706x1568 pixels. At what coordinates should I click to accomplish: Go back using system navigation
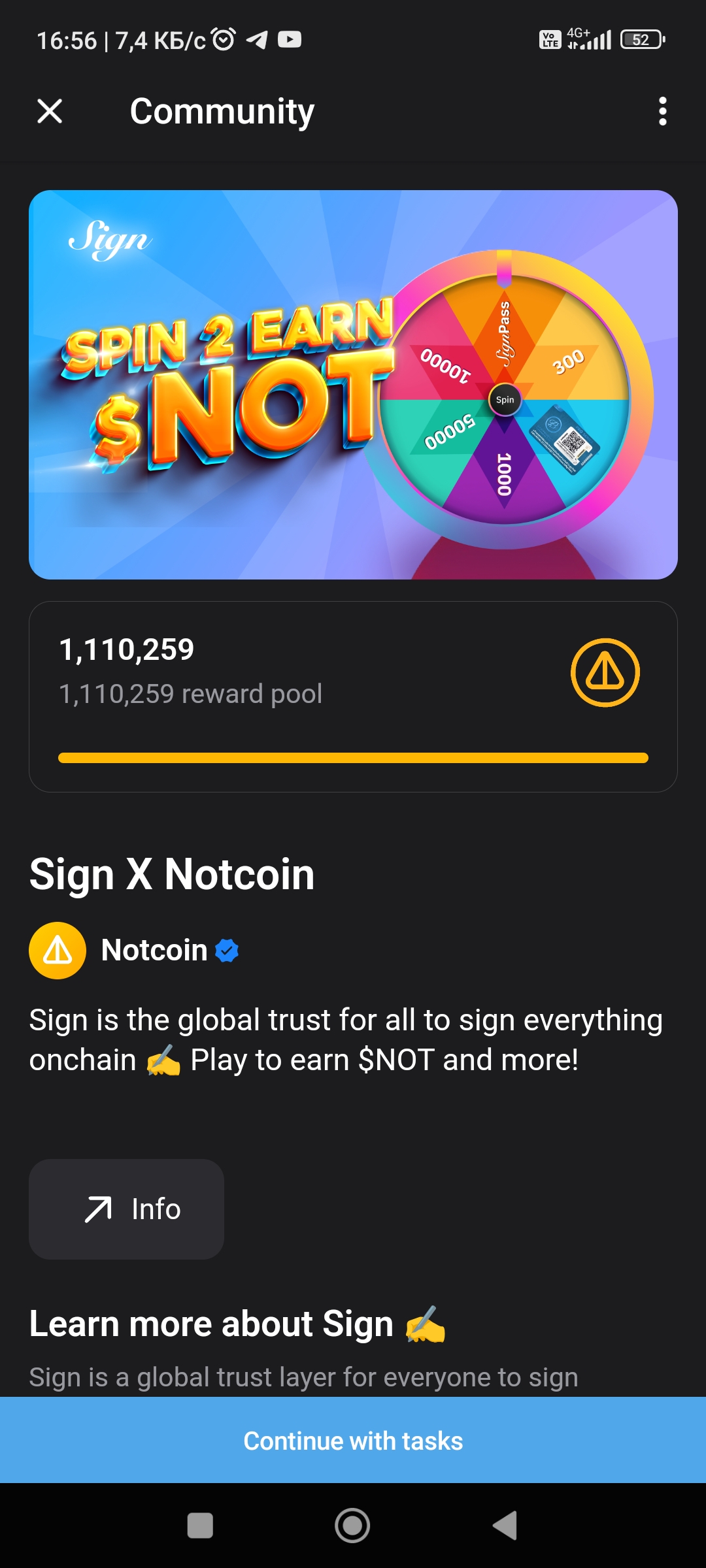coord(505,1526)
